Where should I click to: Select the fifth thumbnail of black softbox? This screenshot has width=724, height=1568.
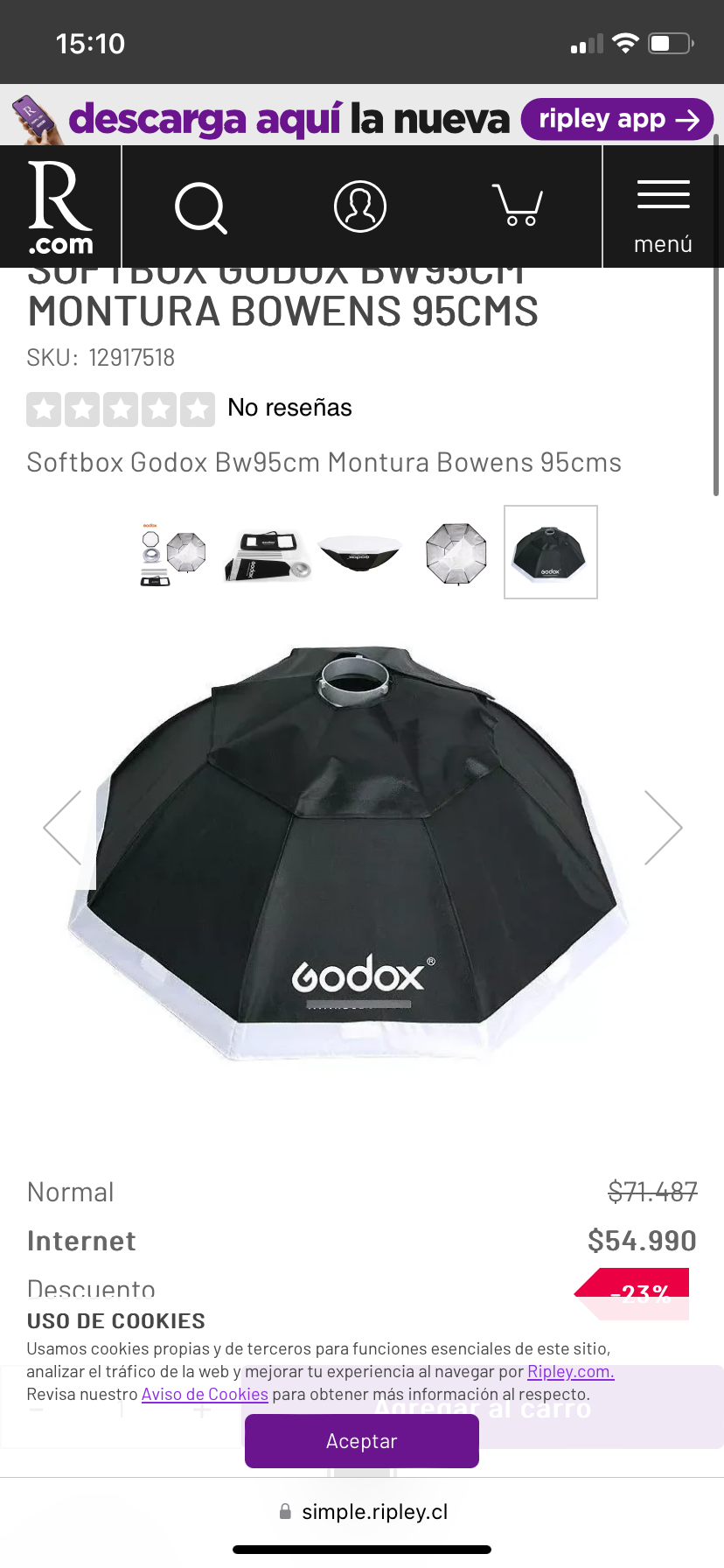point(550,553)
